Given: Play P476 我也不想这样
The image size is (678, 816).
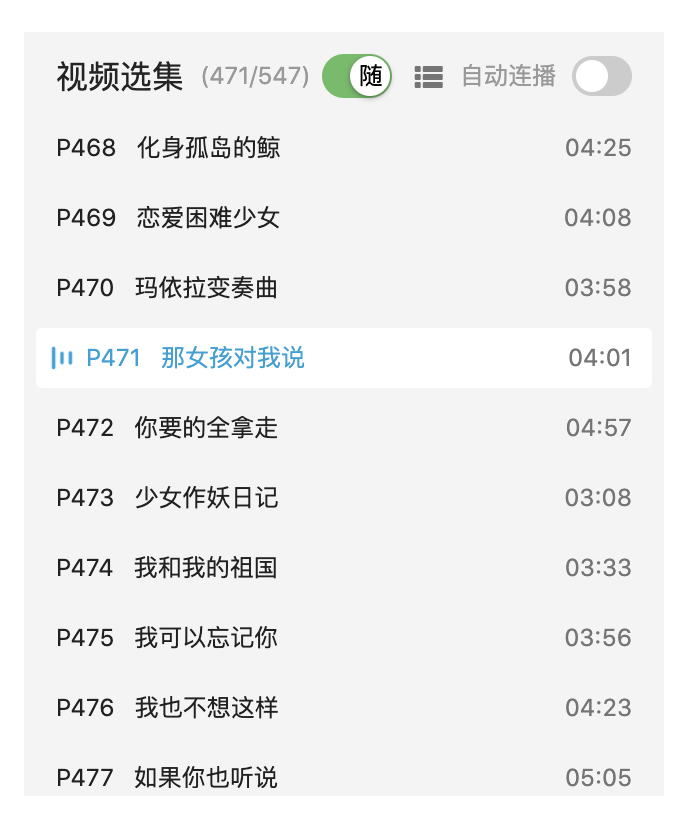Looking at the screenshot, I should (x=343, y=708).
